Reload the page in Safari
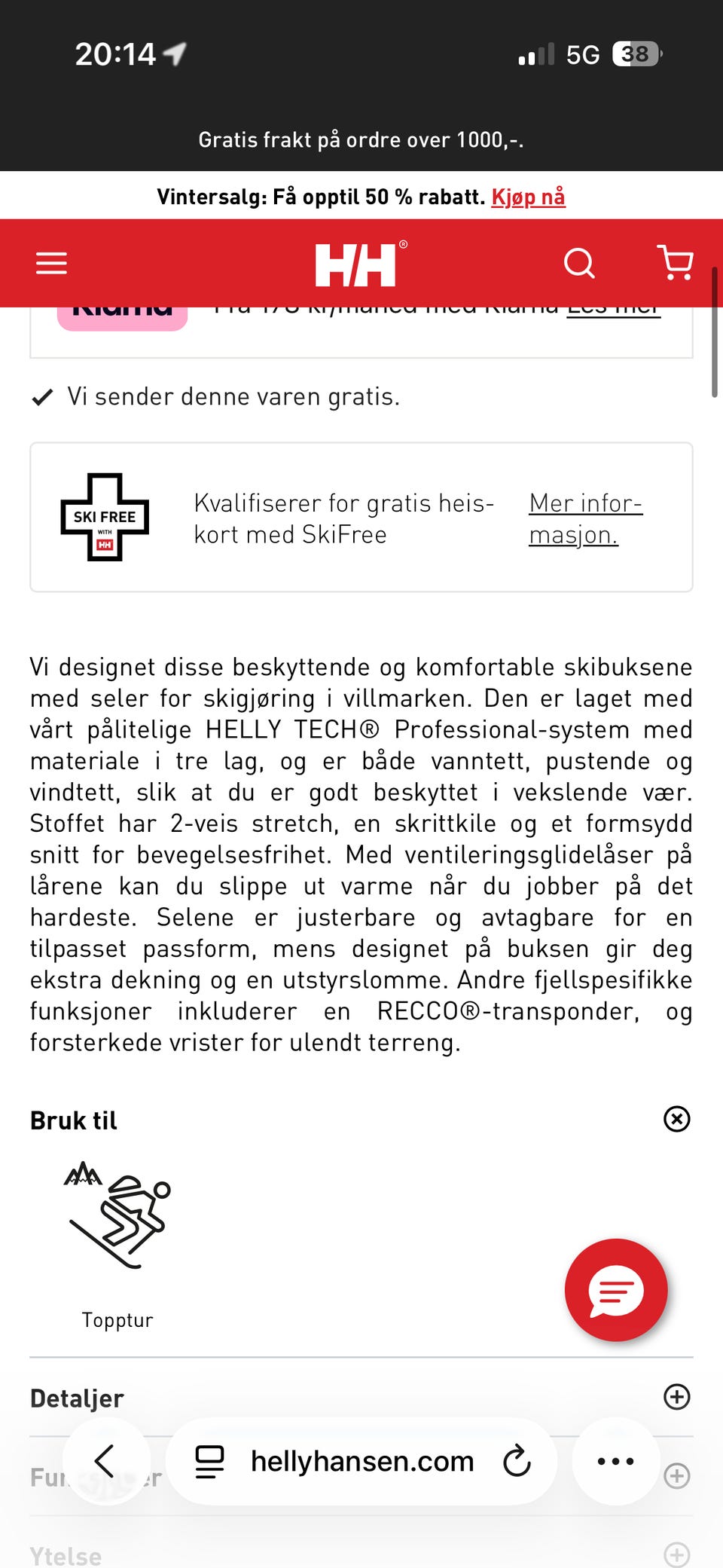Viewport: 723px width, 1568px height. click(515, 1460)
